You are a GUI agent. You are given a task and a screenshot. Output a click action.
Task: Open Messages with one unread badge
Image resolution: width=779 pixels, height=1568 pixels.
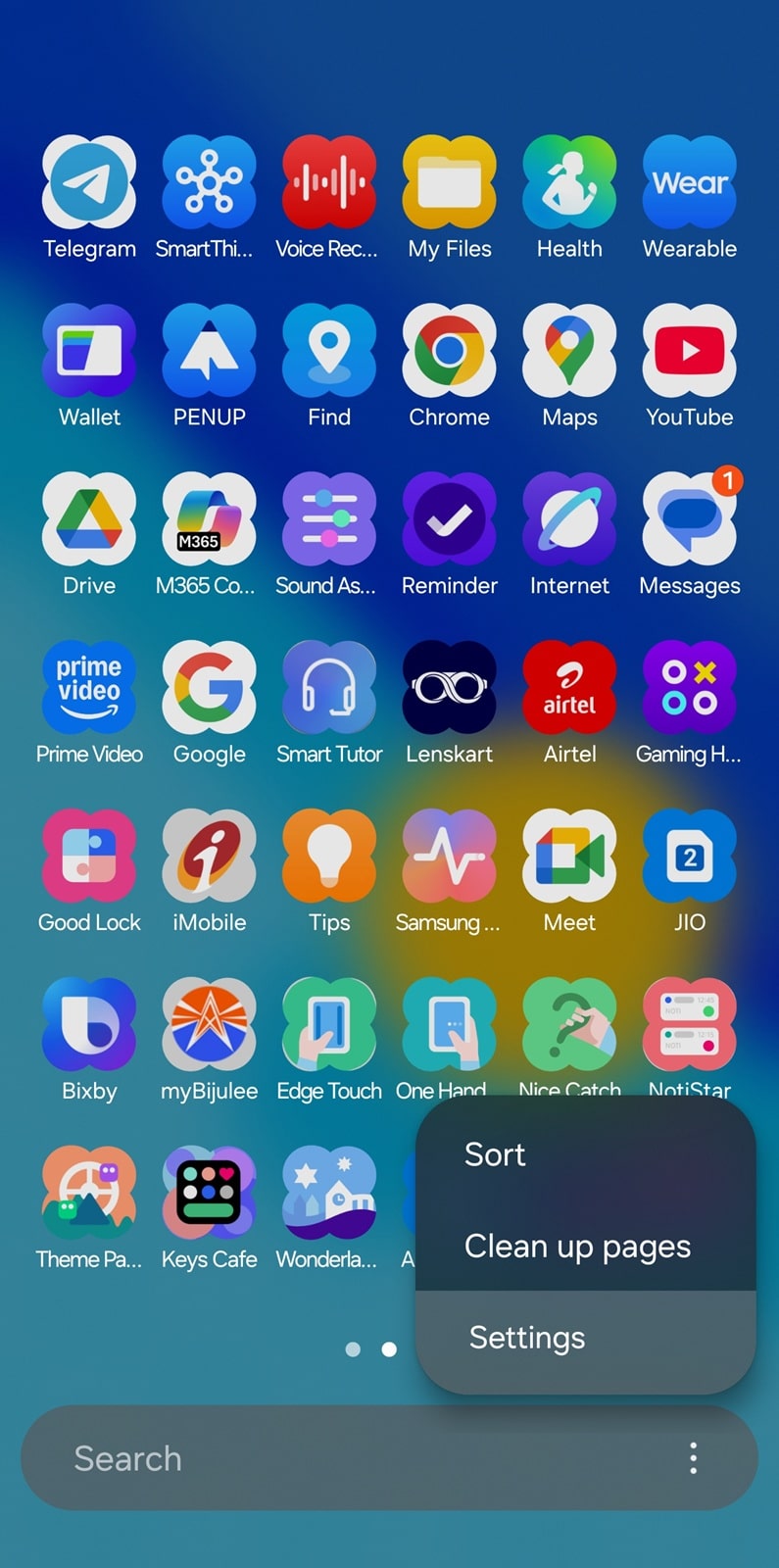[x=690, y=520]
